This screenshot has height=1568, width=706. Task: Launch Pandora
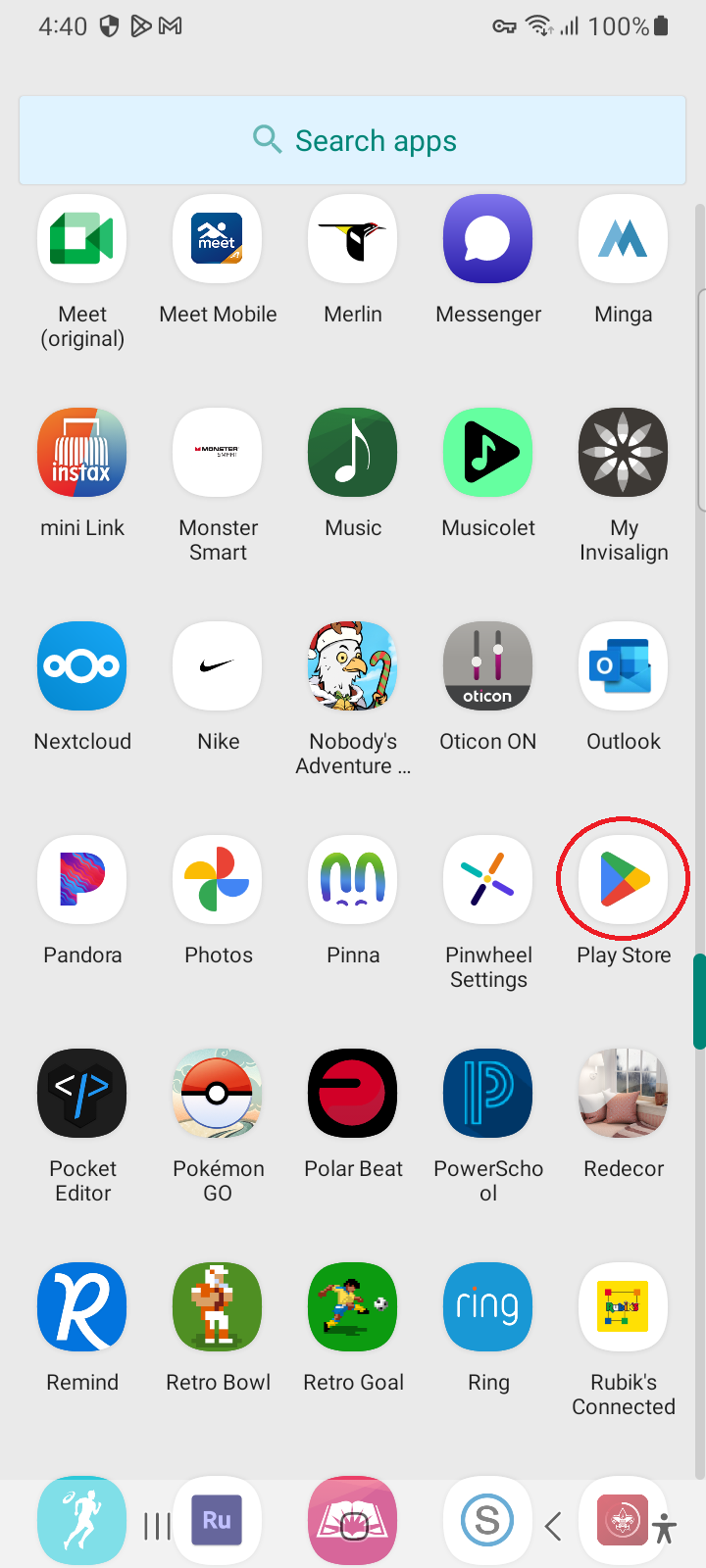pos(82,880)
